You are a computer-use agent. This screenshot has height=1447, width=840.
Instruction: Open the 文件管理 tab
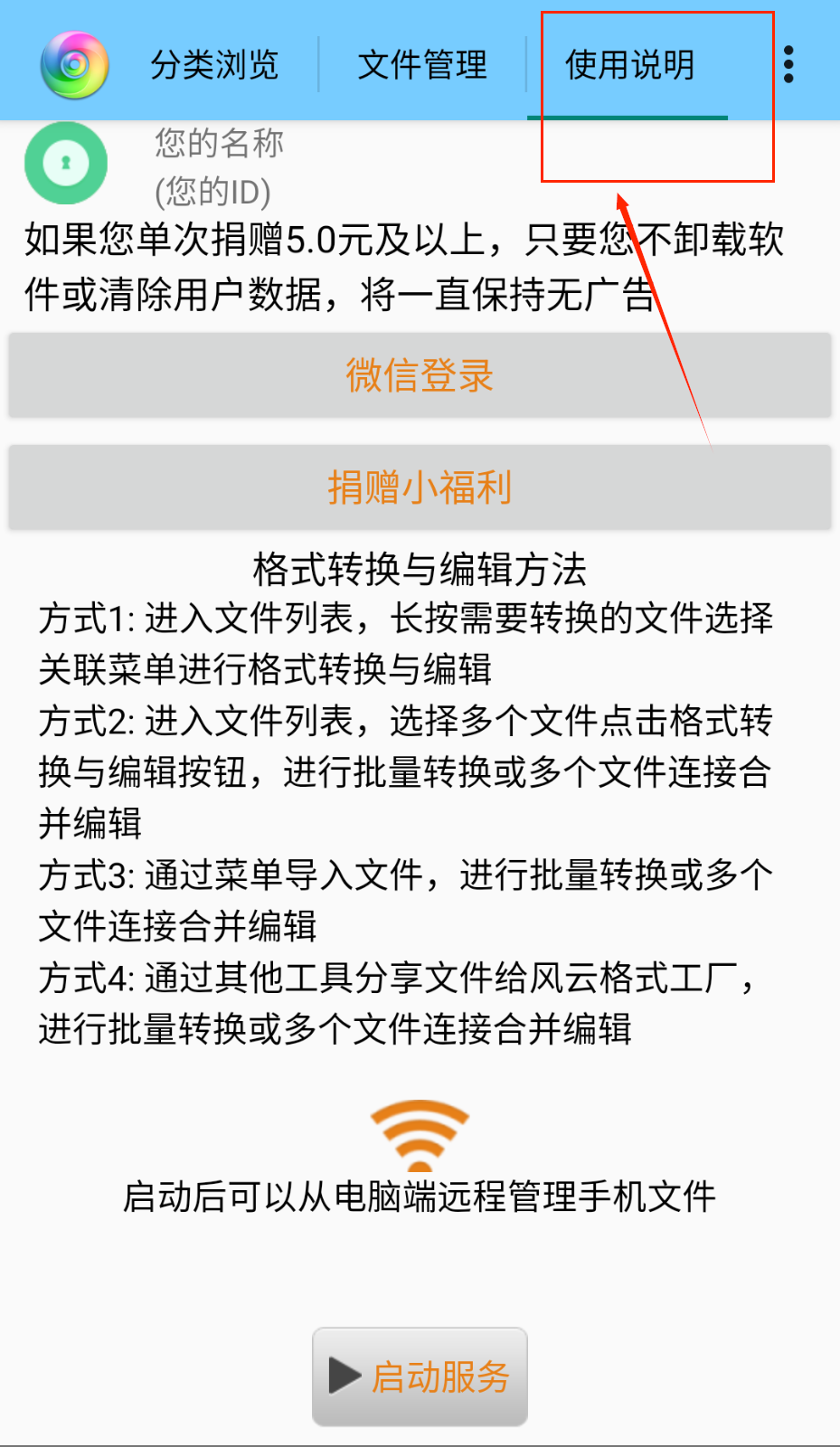click(422, 65)
